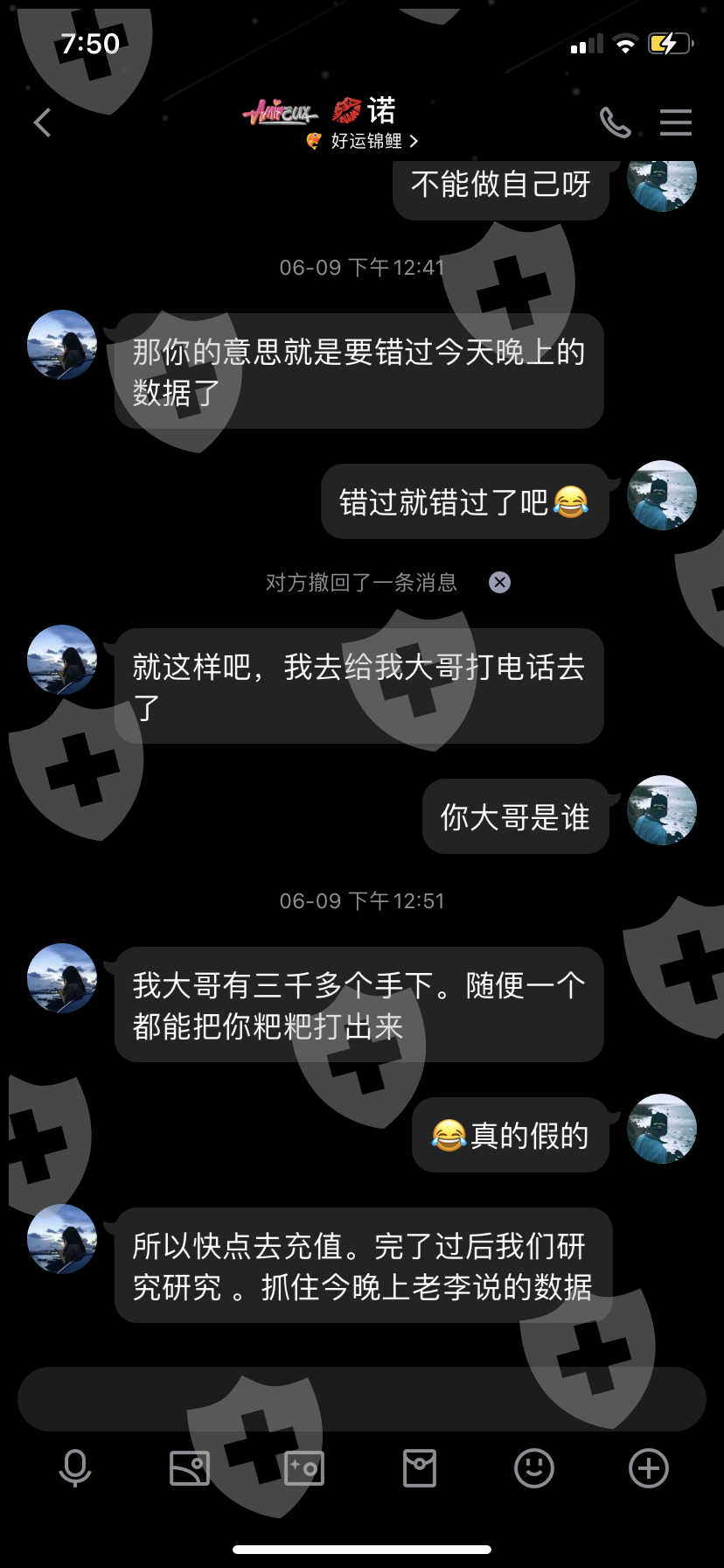
Task: Start a voice call with 诺
Action: (616, 122)
